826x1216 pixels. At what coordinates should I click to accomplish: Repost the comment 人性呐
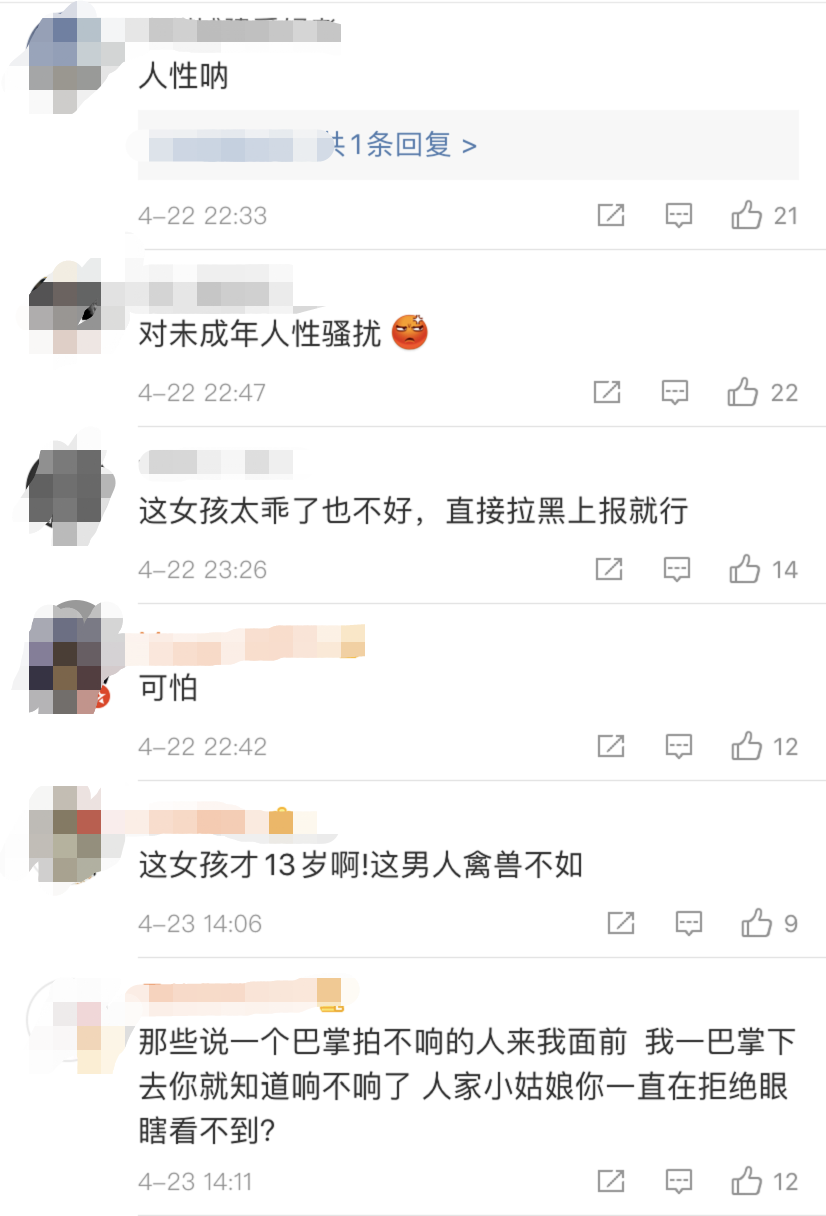(x=610, y=215)
